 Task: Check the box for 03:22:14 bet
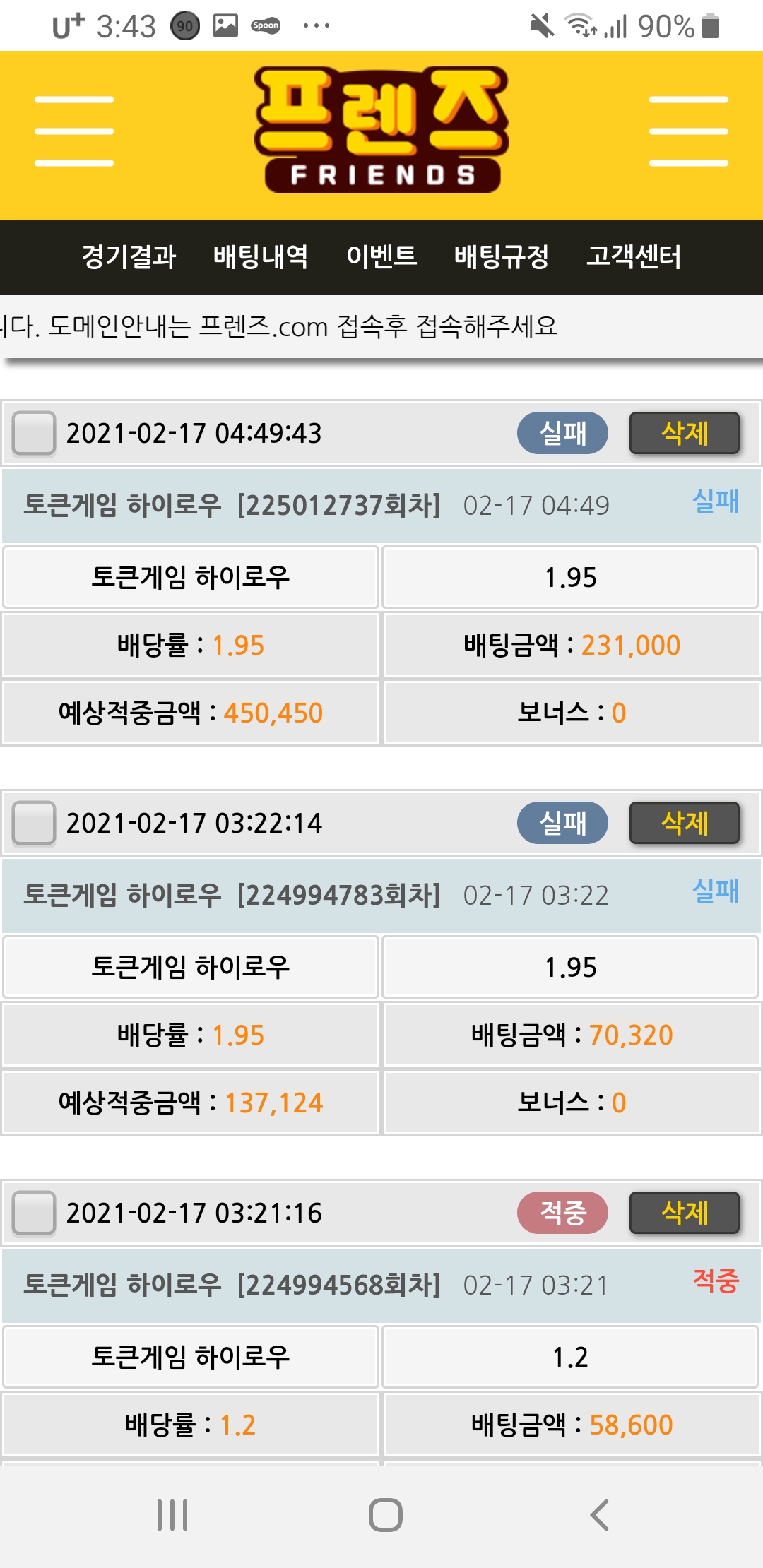(34, 823)
